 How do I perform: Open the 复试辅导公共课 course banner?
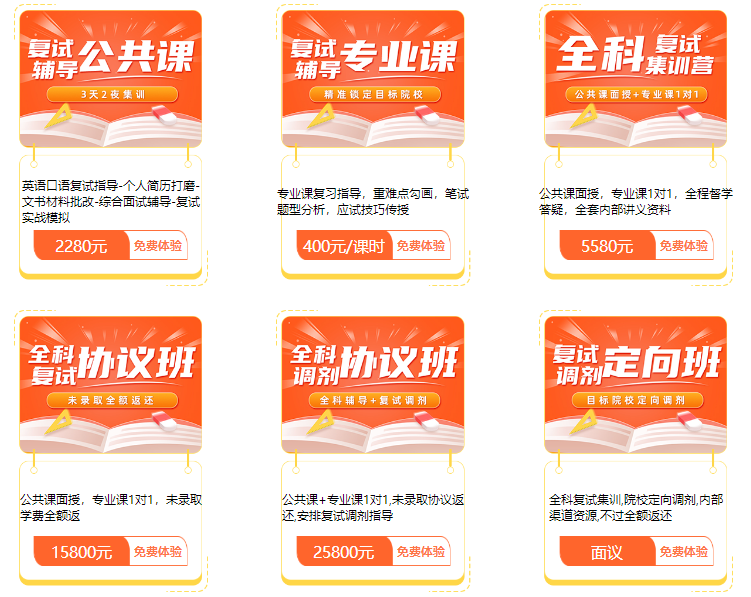tap(110, 79)
